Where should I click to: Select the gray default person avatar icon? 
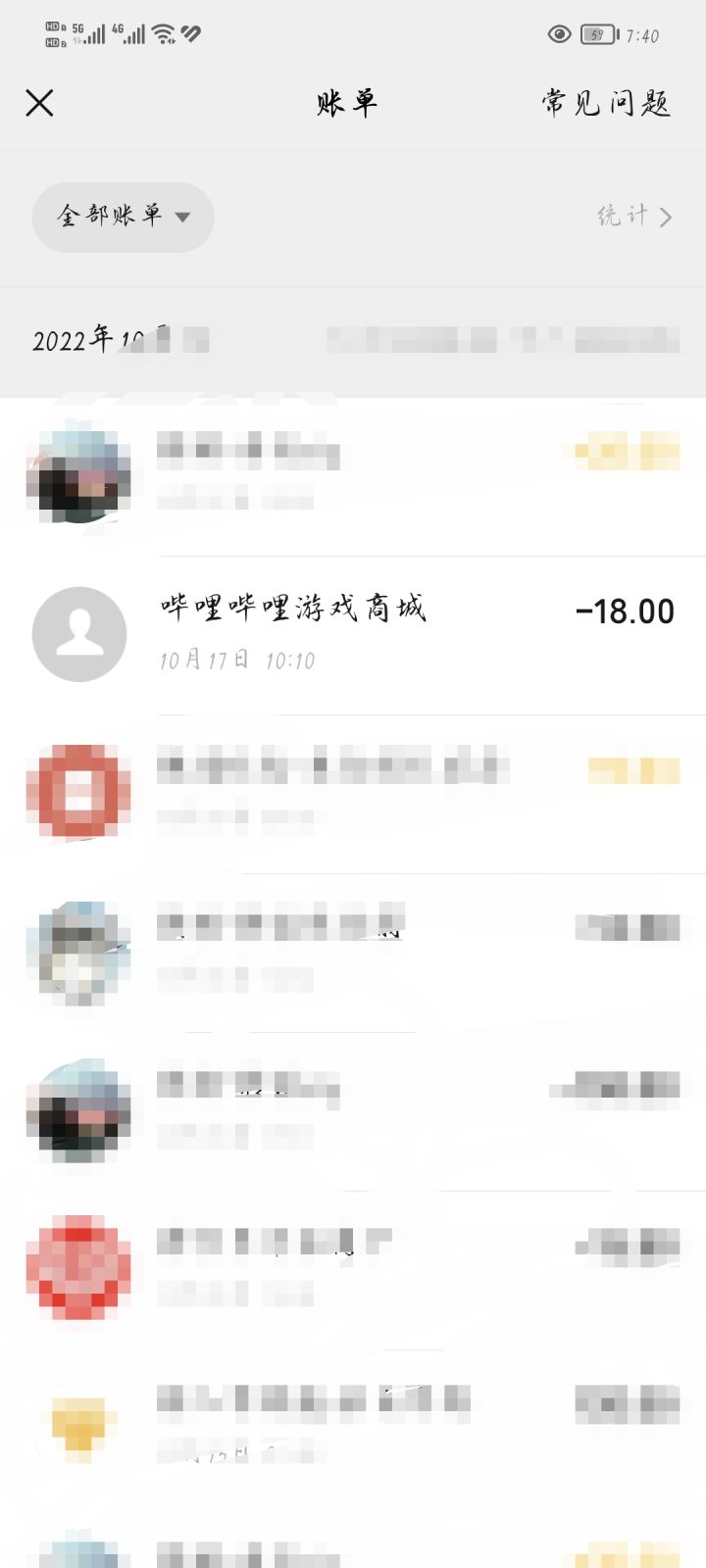click(x=80, y=634)
